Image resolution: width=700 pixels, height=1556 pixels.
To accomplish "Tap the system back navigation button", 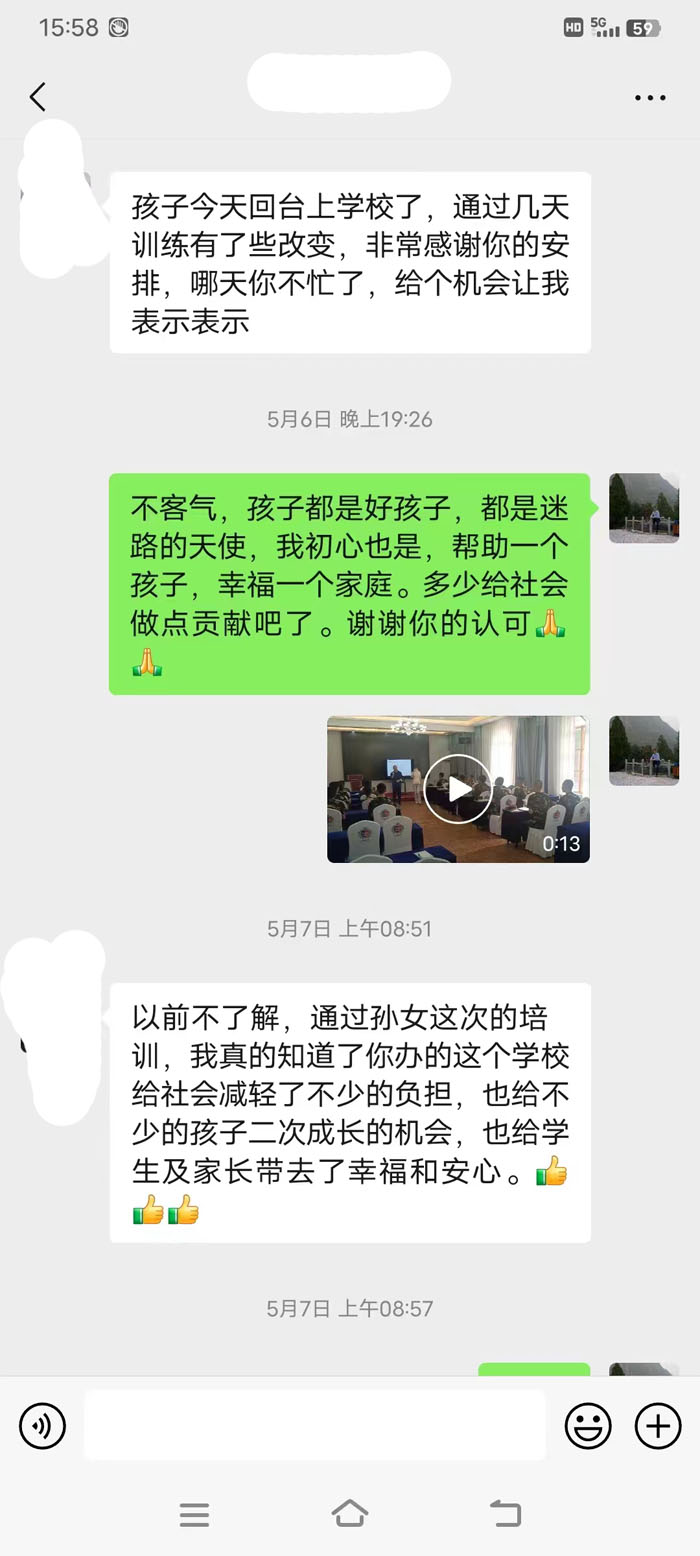I will coord(505,1514).
